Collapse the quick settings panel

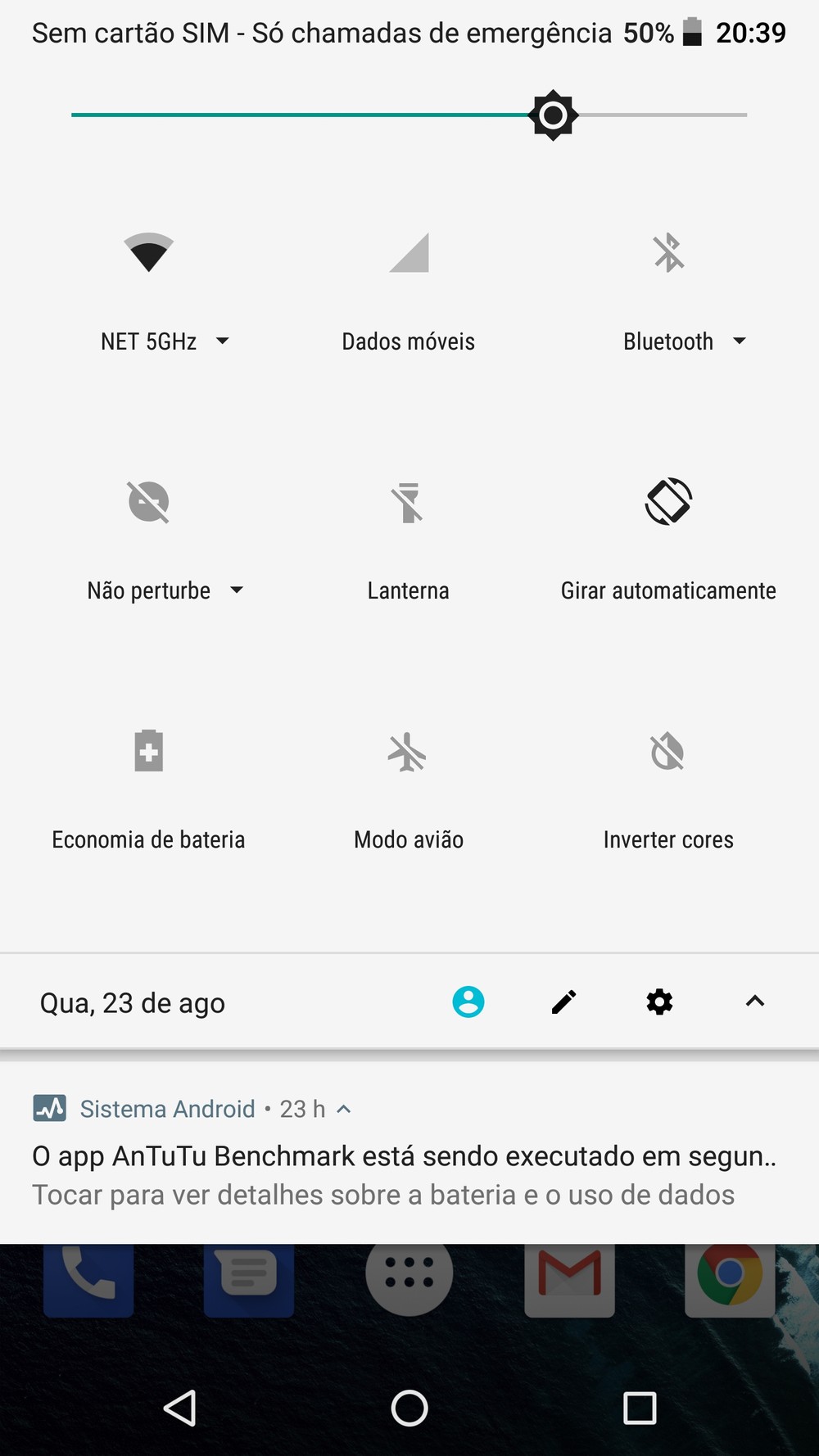click(x=755, y=1001)
